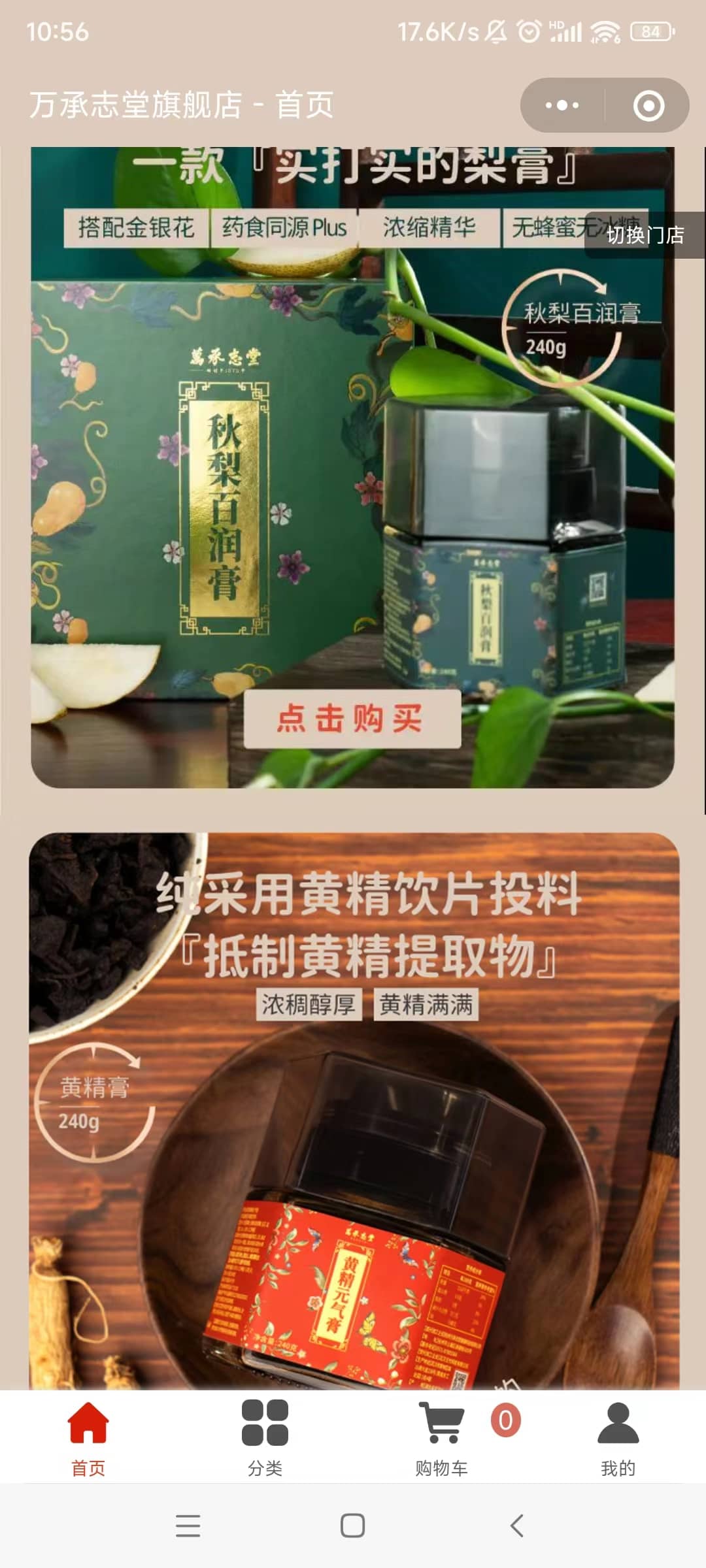Viewport: 706px width, 1568px height.
Task: Close the mini program with the circle button
Action: tap(648, 105)
